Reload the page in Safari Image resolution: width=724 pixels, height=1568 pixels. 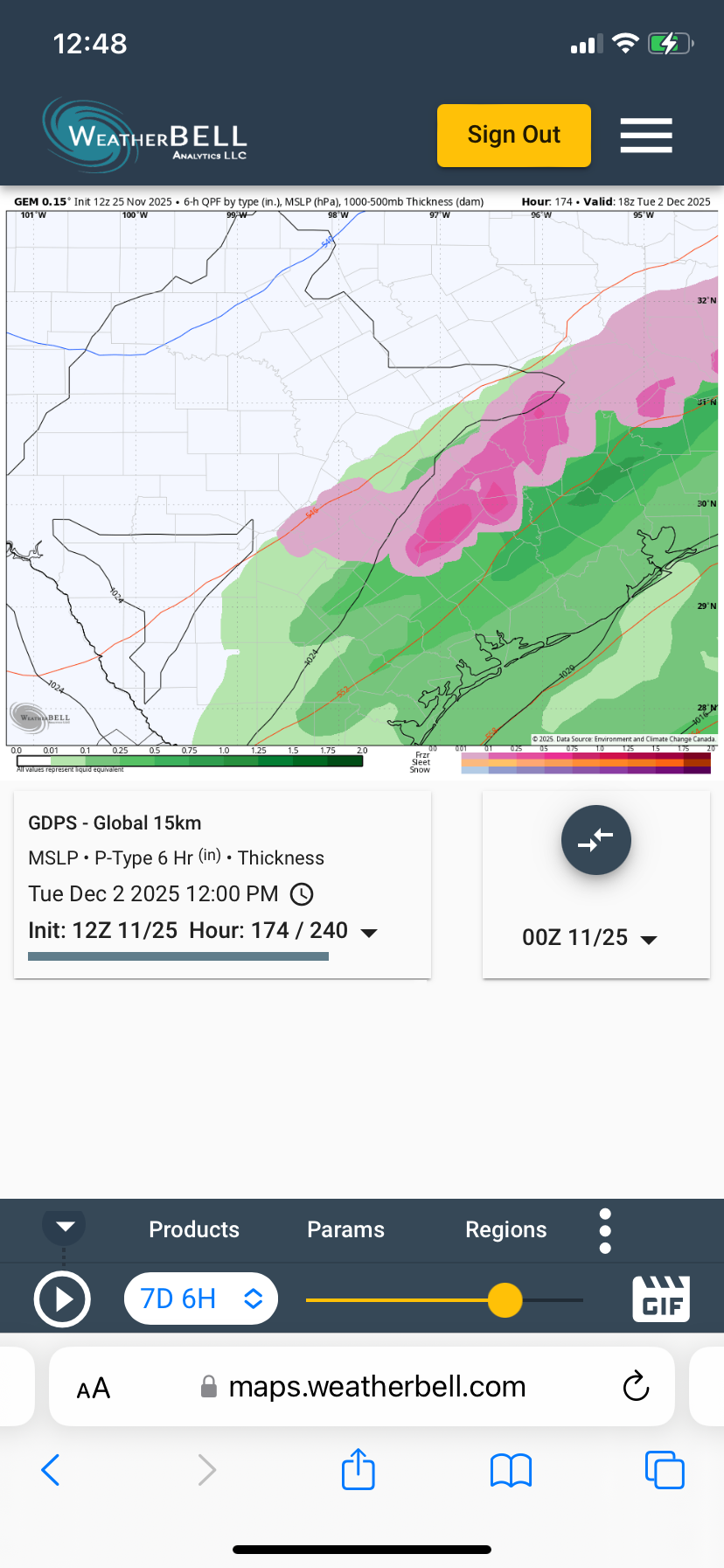pyautogui.click(x=636, y=1386)
